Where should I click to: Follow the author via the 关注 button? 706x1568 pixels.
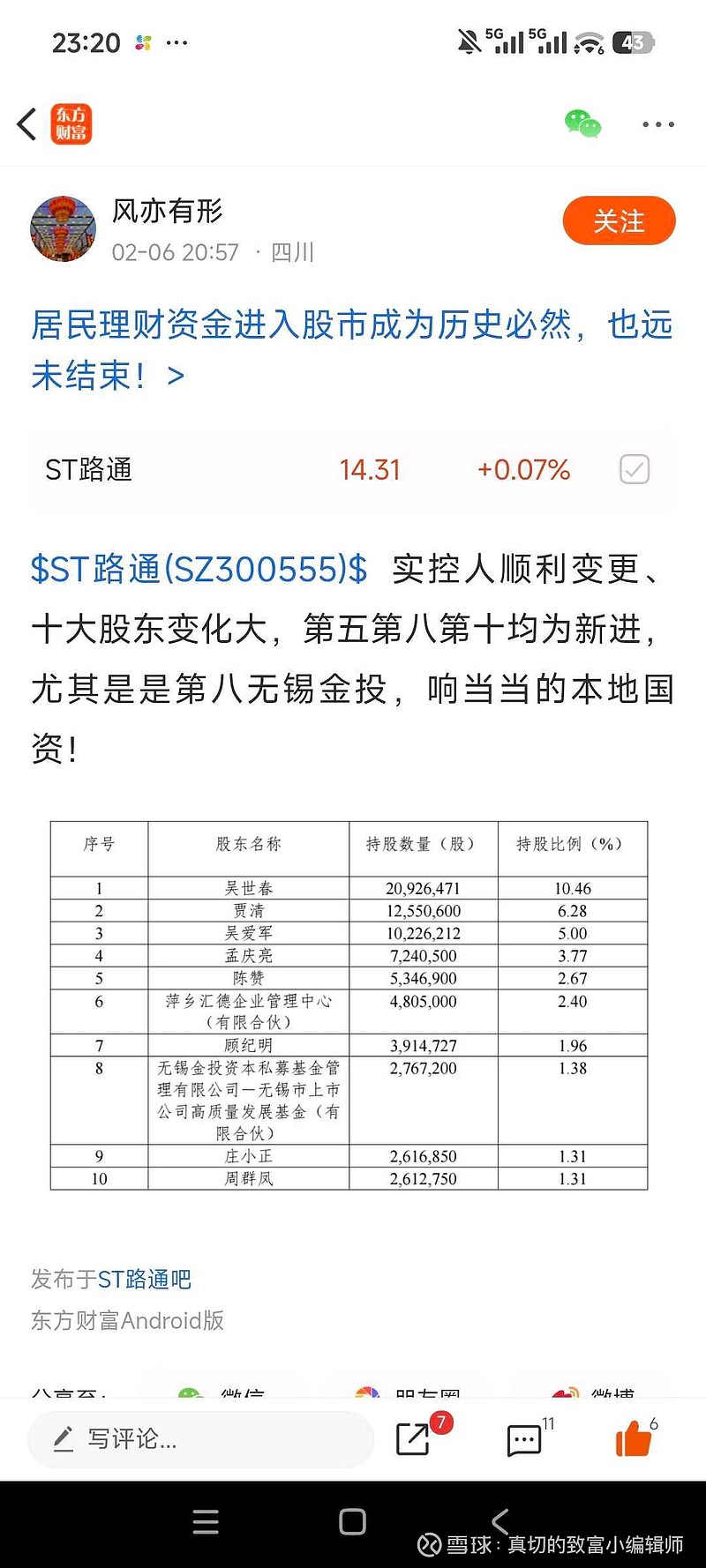pos(619,221)
